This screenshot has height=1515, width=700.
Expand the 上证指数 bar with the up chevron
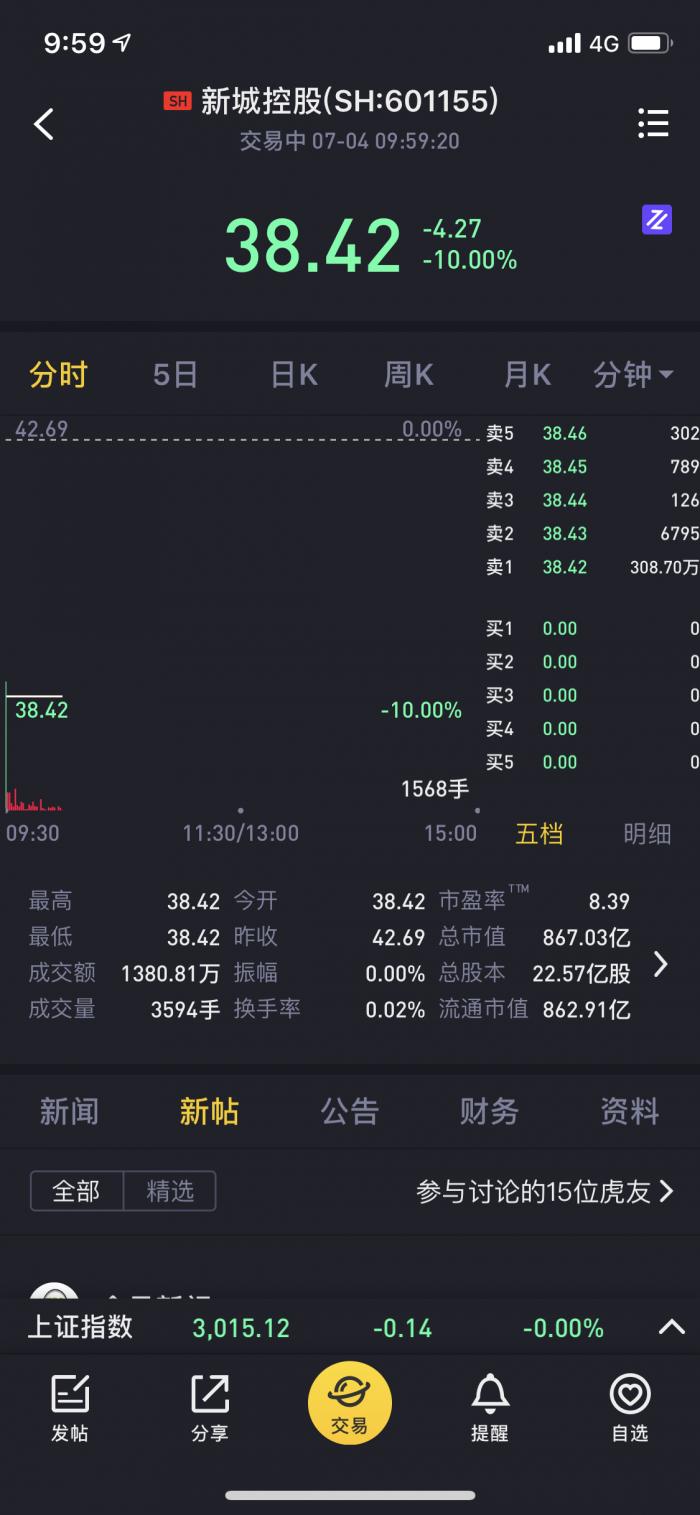[671, 1327]
